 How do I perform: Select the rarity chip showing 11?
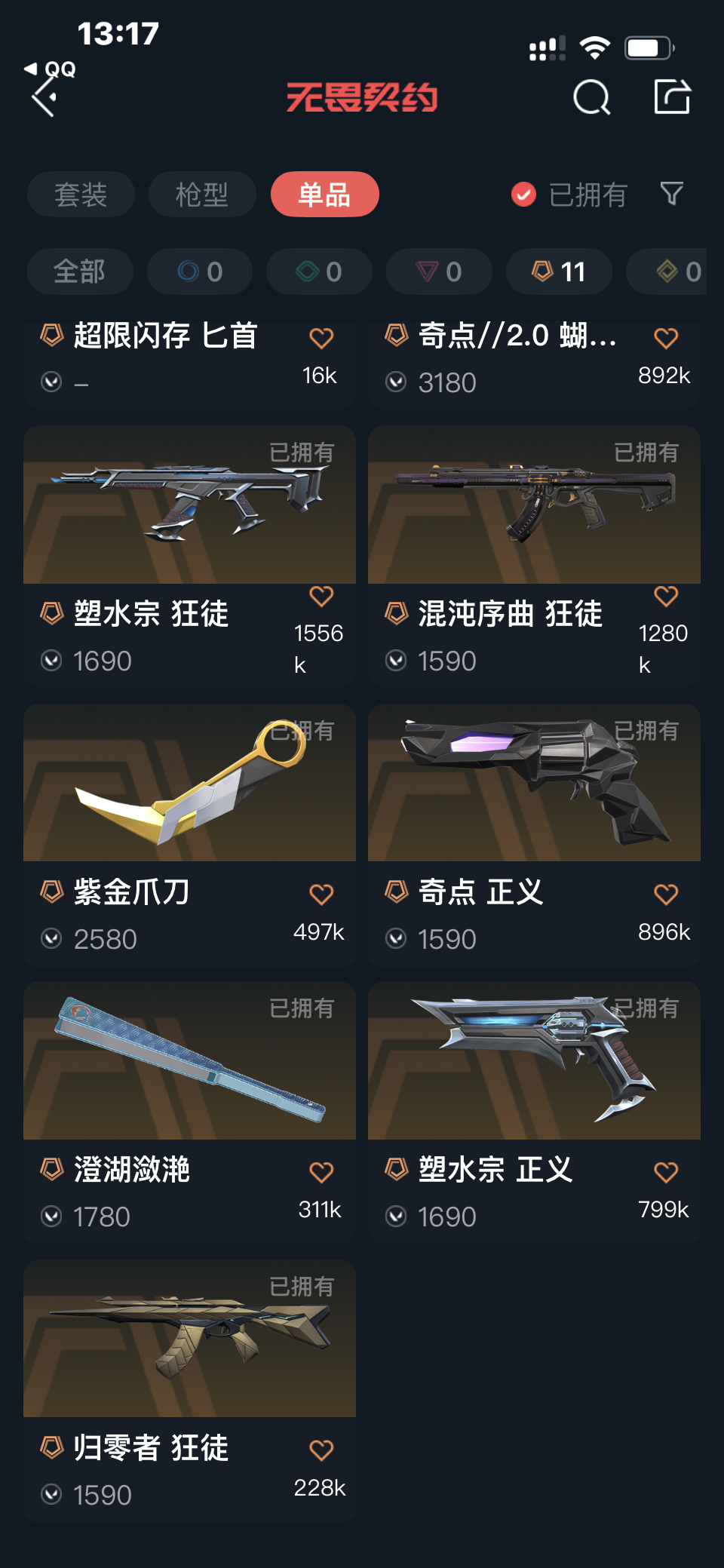(x=559, y=272)
